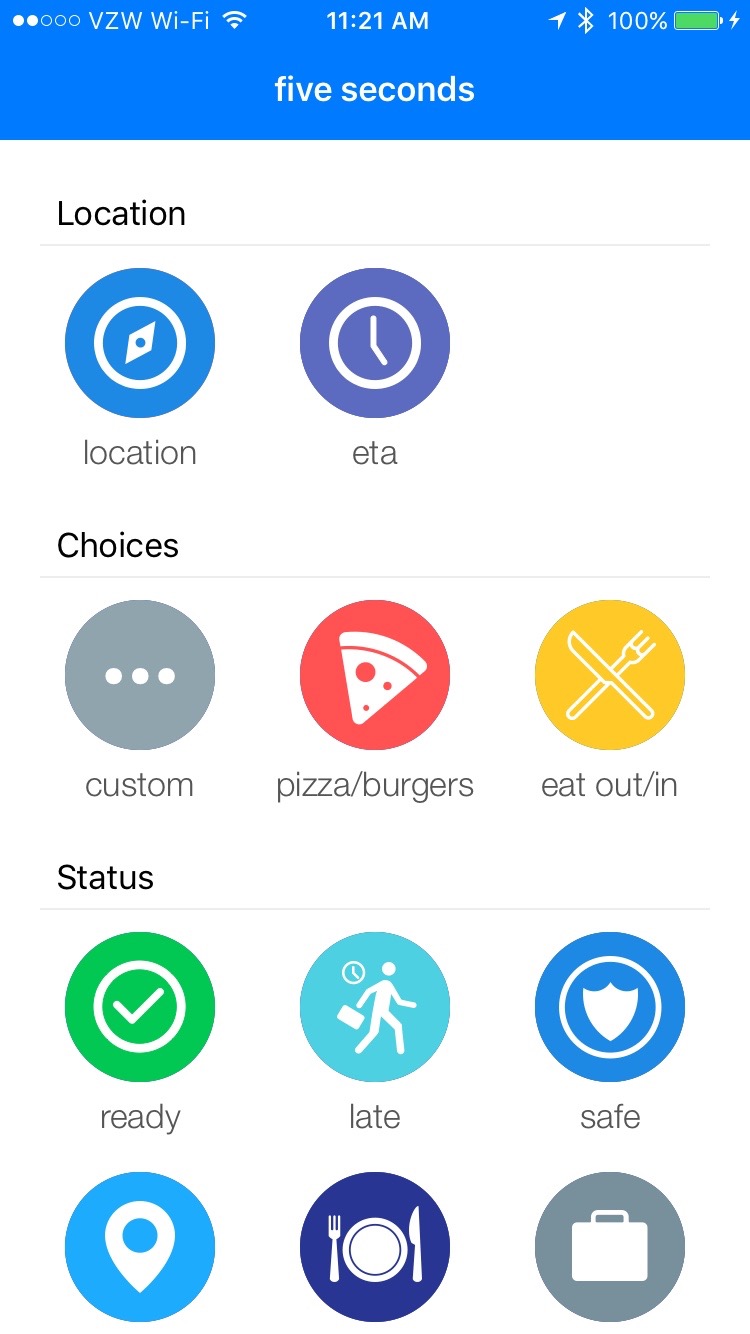This screenshot has width=750, height=1334.
Task: Open the custom choices option
Action: (140, 675)
